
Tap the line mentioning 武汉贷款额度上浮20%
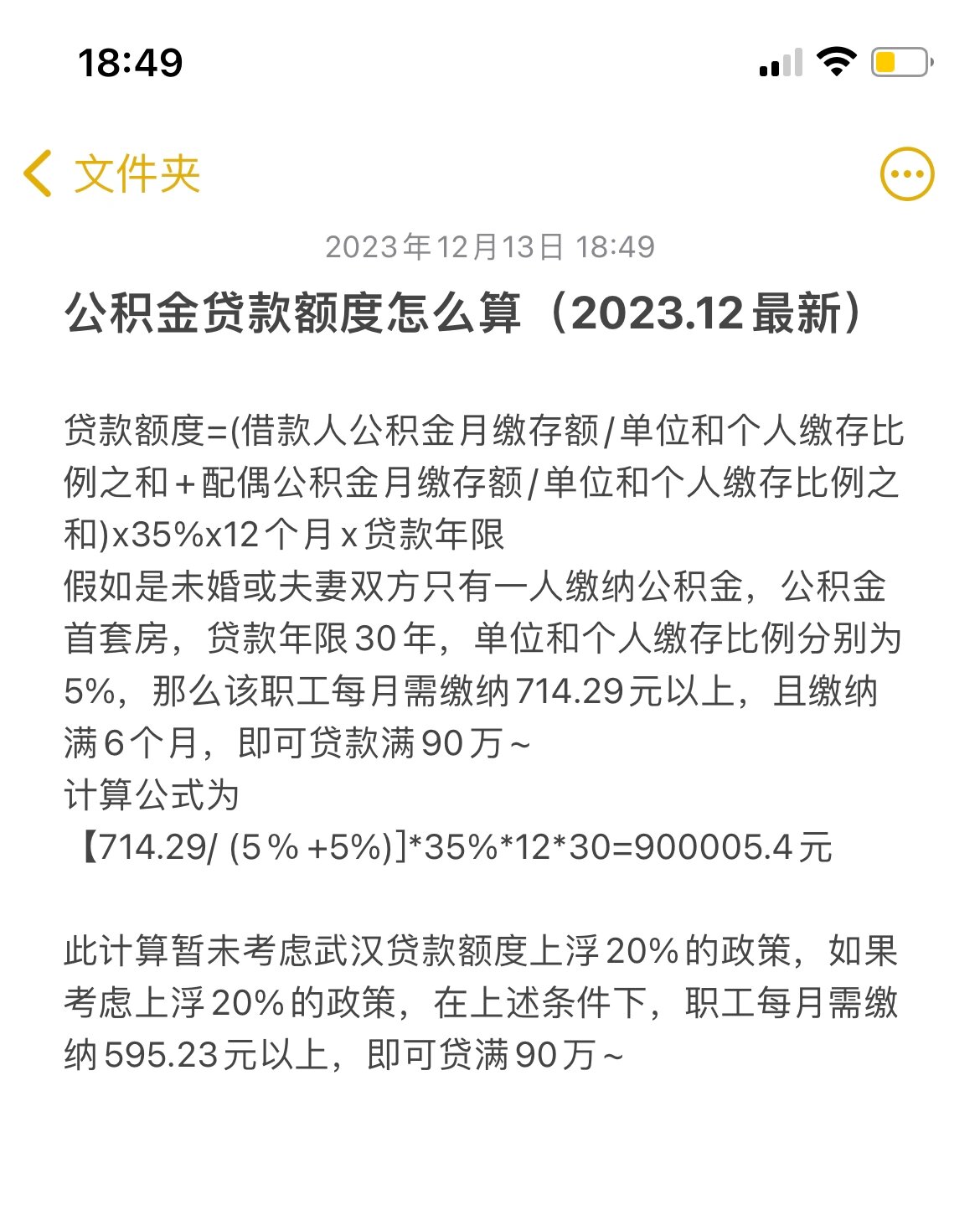pyautogui.click(x=486, y=951)
